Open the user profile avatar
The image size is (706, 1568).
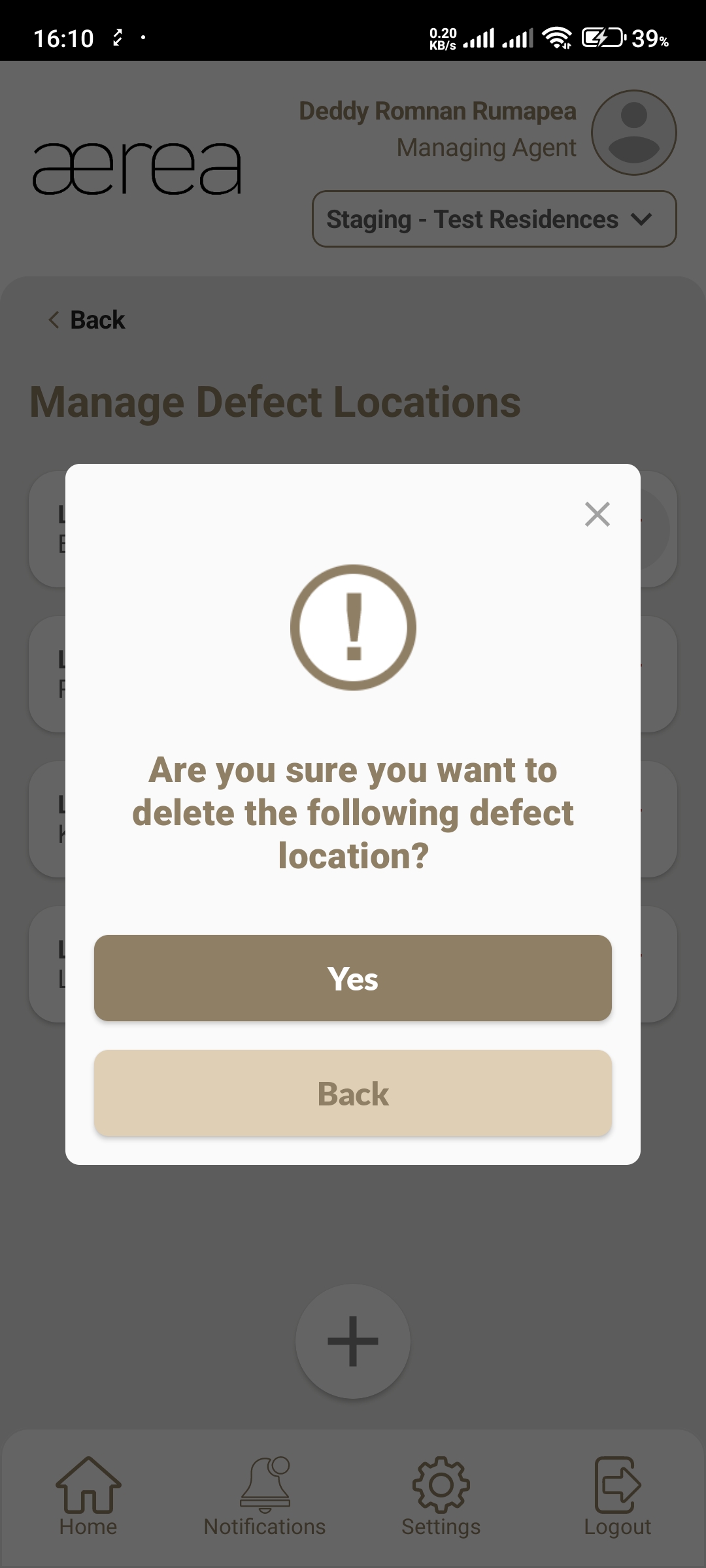pos(633,133)
